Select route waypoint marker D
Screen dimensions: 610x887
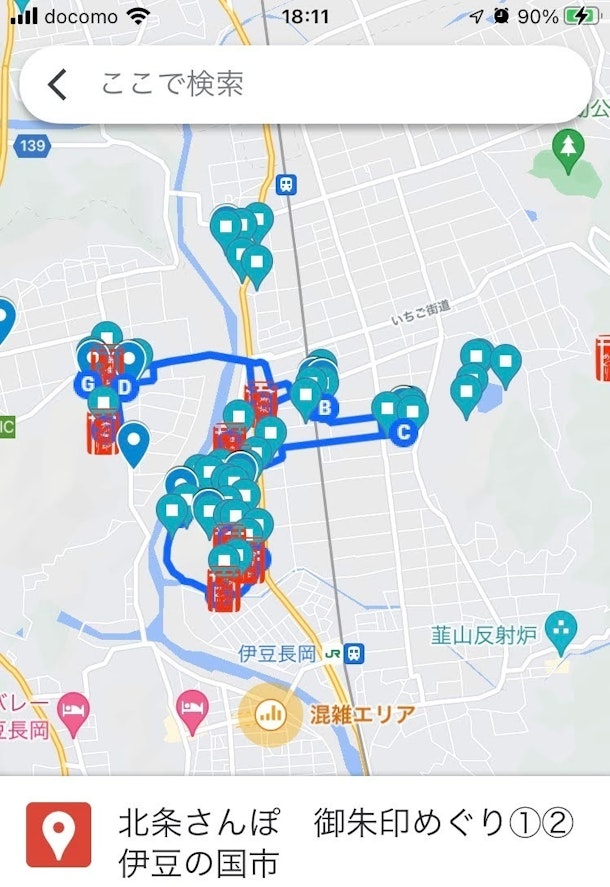click(x=123, y=386)
